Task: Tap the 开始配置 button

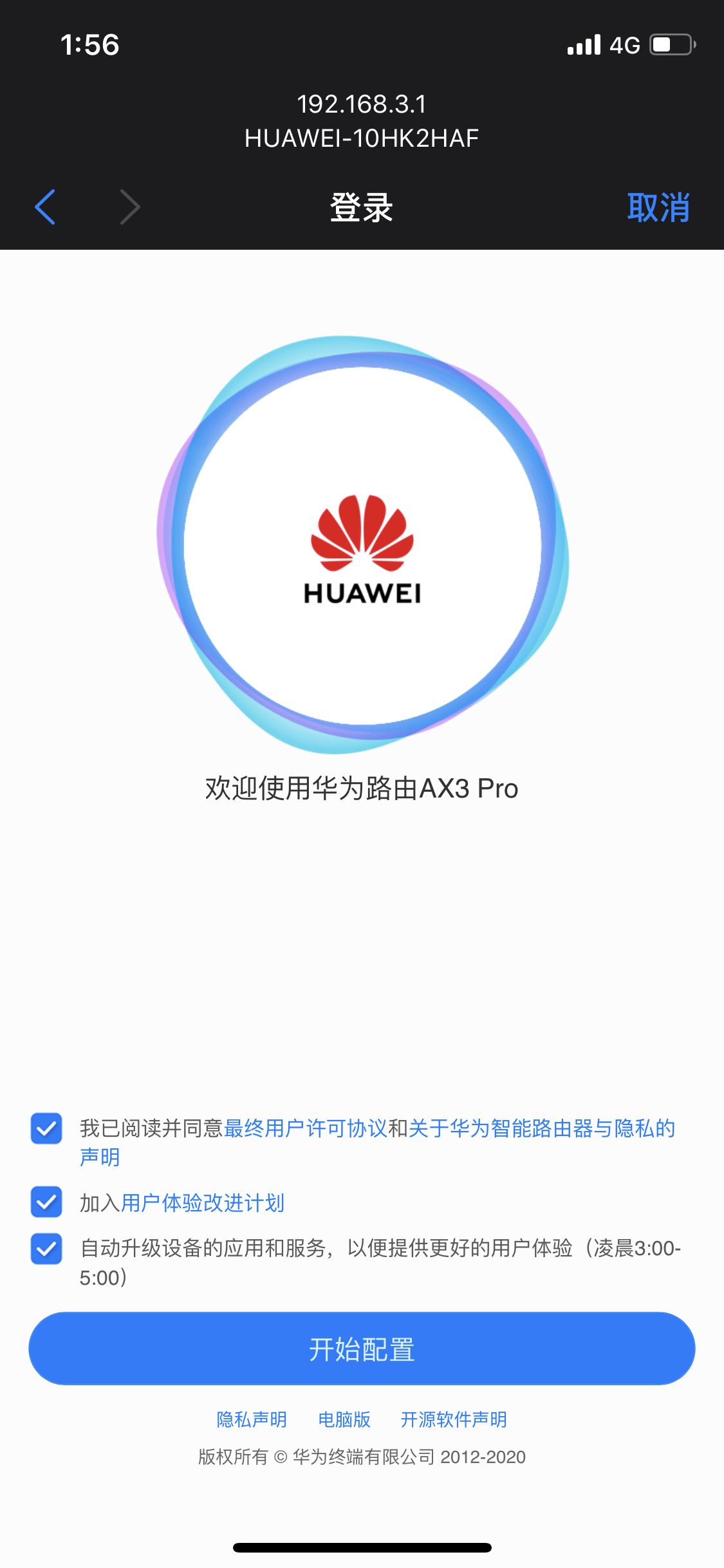Action: [x=362, y=1349]
